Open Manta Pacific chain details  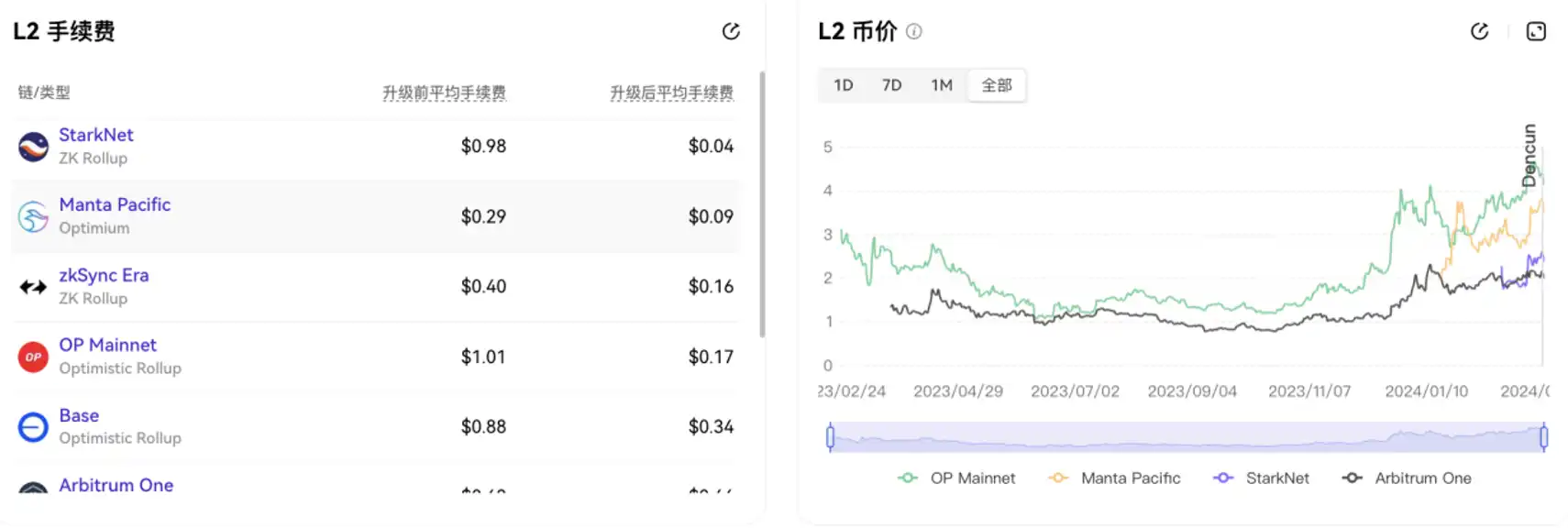115,204
